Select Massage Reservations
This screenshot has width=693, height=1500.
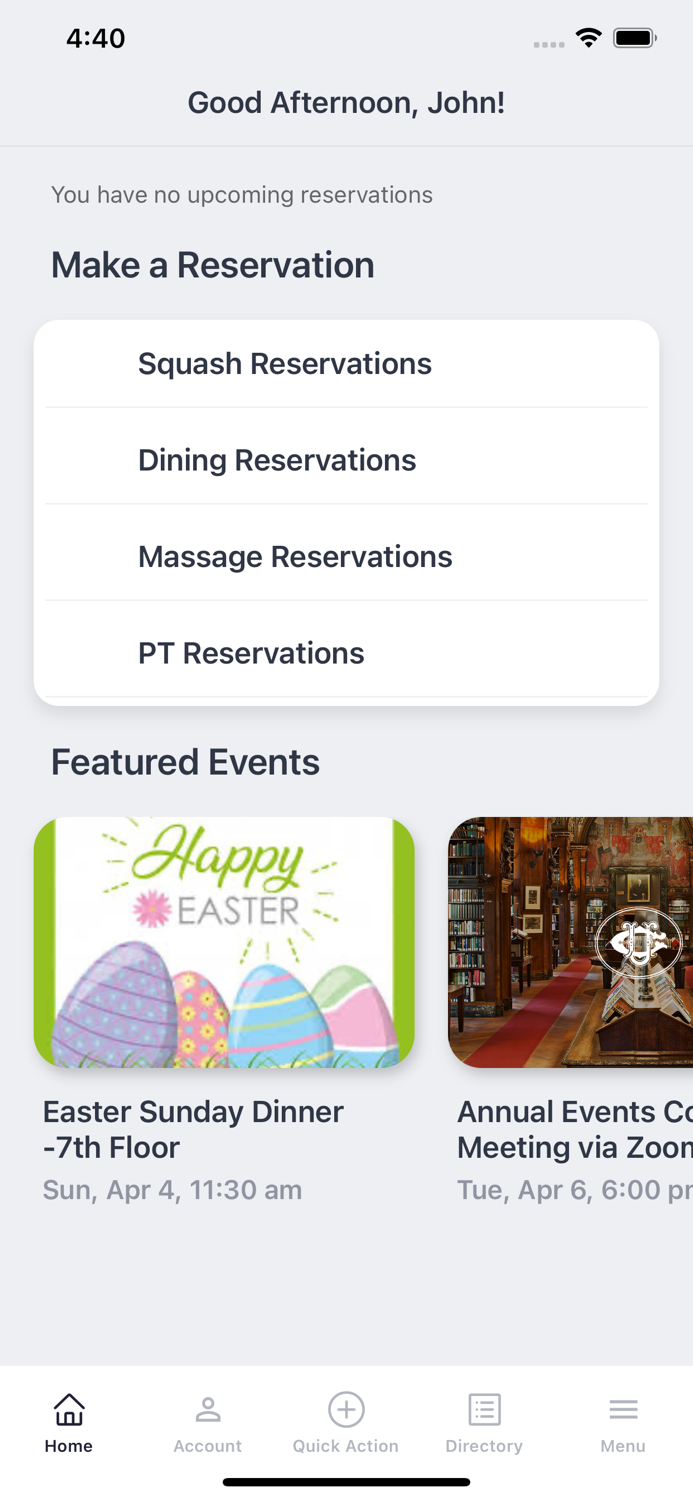[x=346, y=556]
